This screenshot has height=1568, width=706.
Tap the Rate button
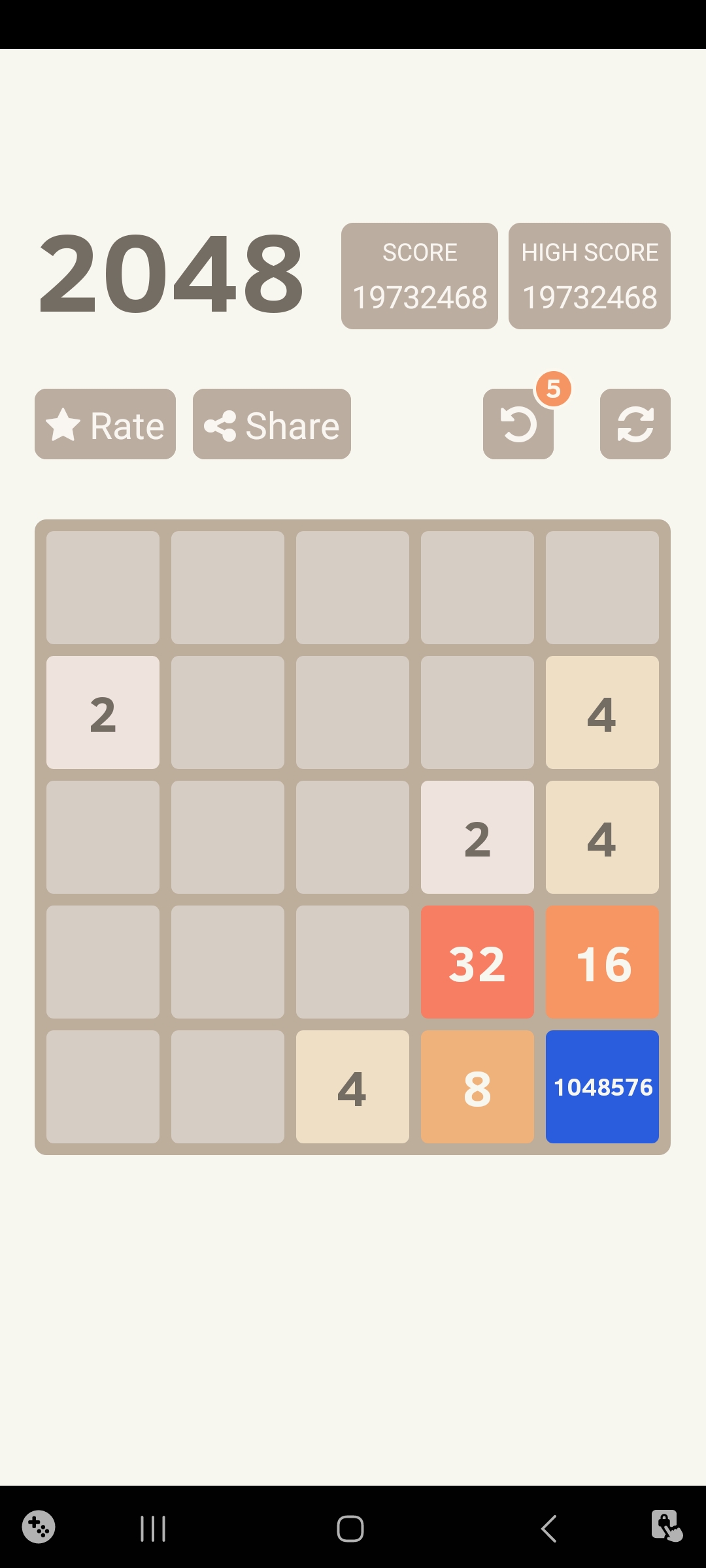pos(105,425)
